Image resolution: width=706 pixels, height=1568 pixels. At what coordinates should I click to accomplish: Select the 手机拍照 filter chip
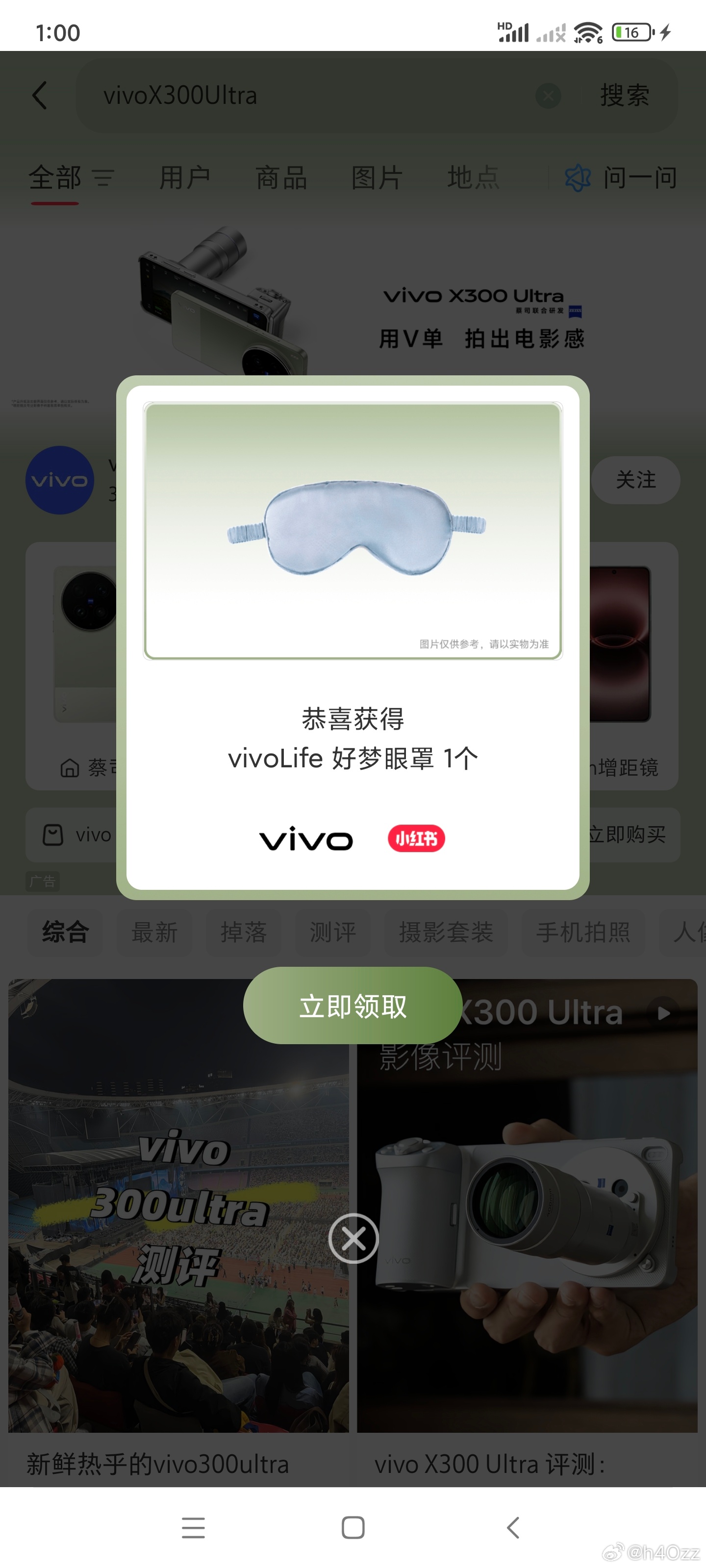[x=583, y=932]
